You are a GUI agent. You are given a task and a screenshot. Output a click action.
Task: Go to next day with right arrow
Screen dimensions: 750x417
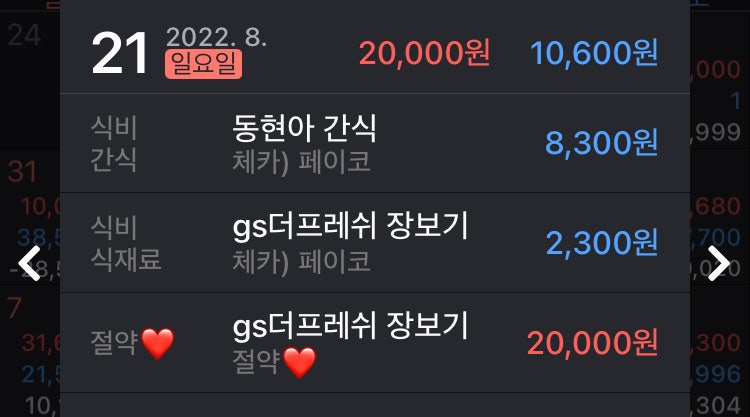719,264
